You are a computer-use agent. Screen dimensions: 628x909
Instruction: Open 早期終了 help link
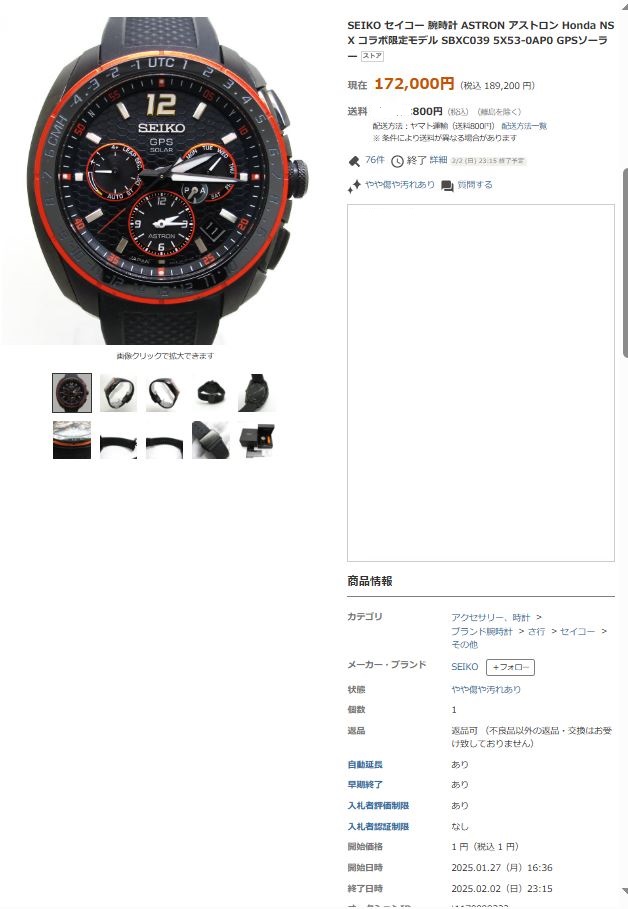[364, 785]
